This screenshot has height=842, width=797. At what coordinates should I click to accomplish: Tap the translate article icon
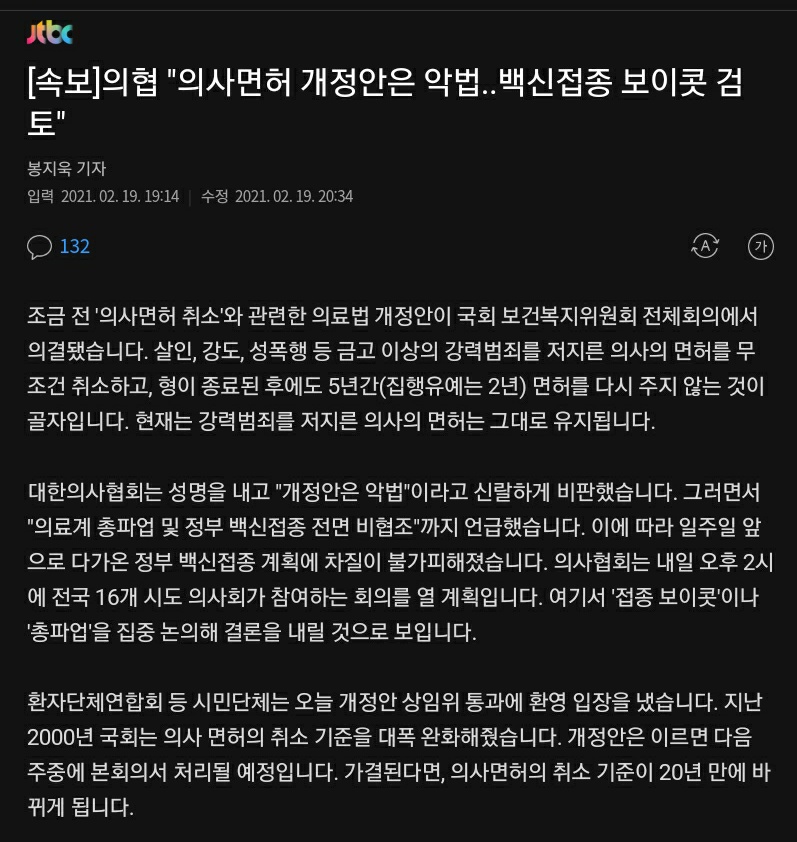[705, 246]
